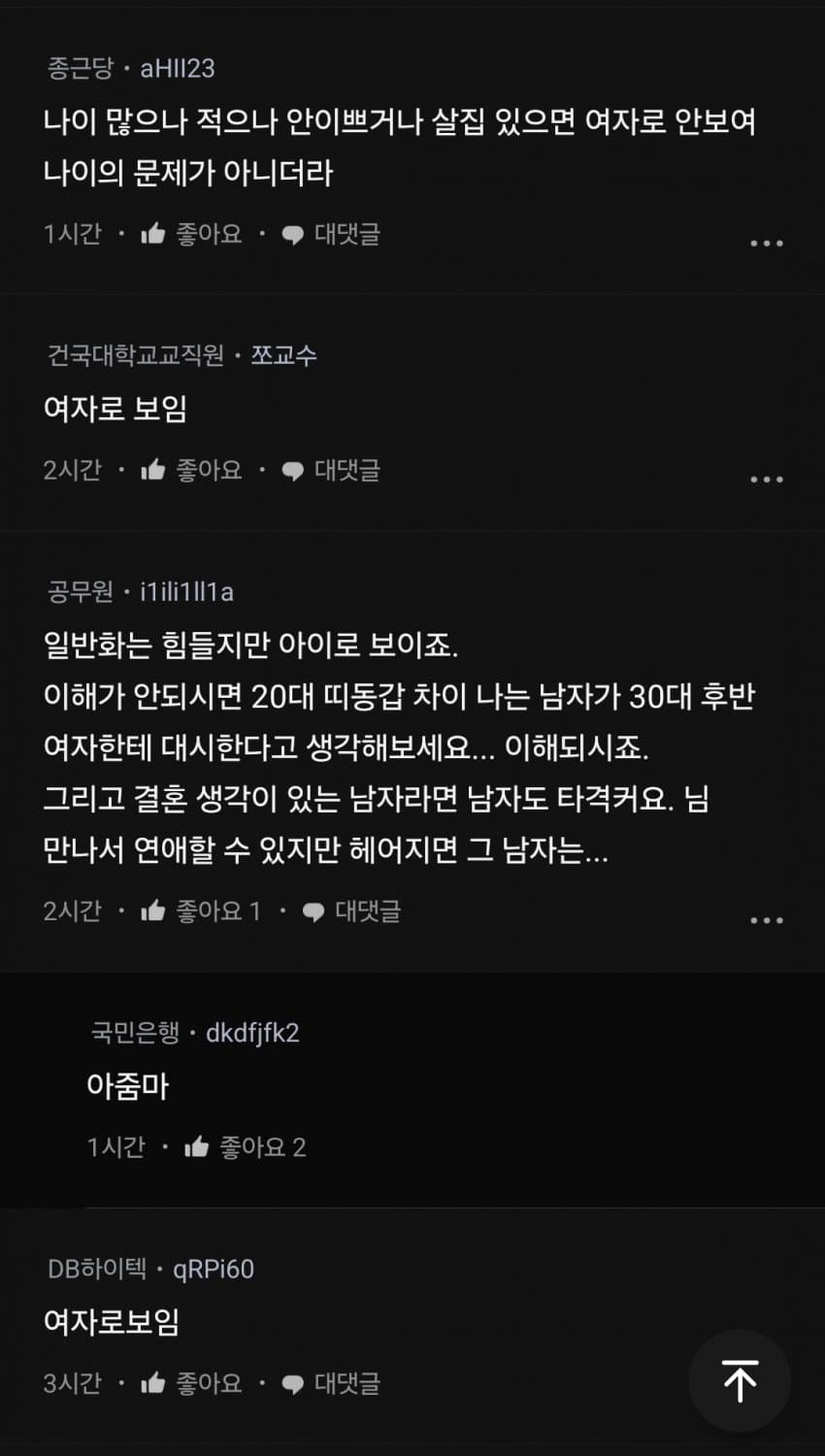Like the comment saying 여자로 보임
The height and width of the screenshot is (1456, 825).
coord(154,469)
